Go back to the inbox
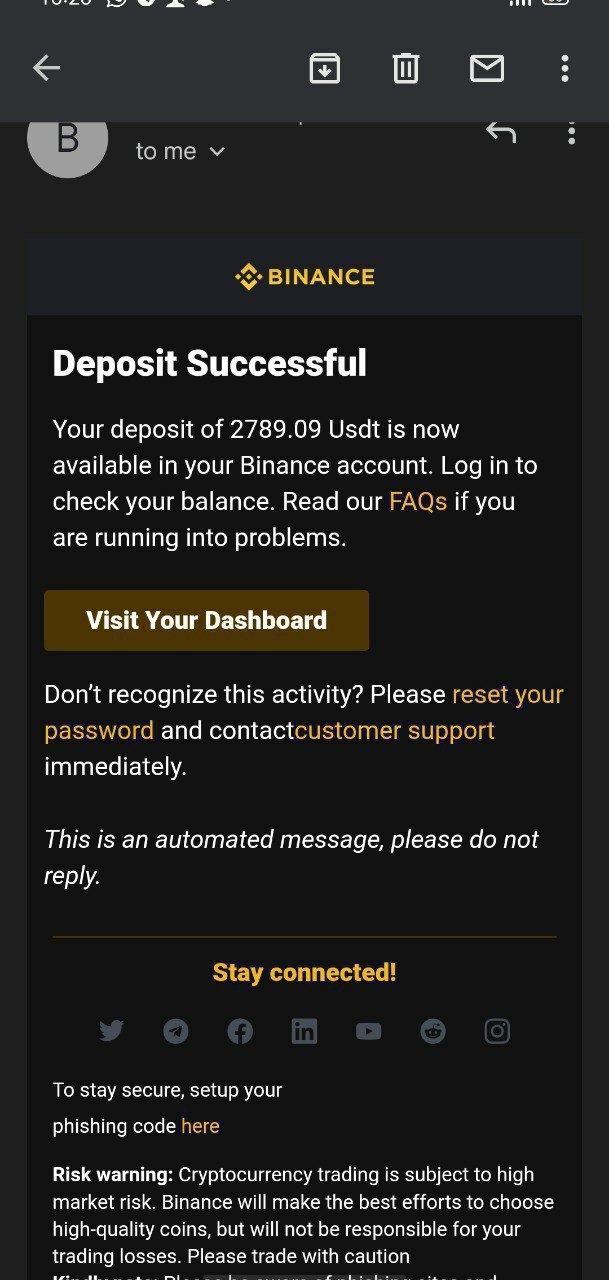 point(47,68)
